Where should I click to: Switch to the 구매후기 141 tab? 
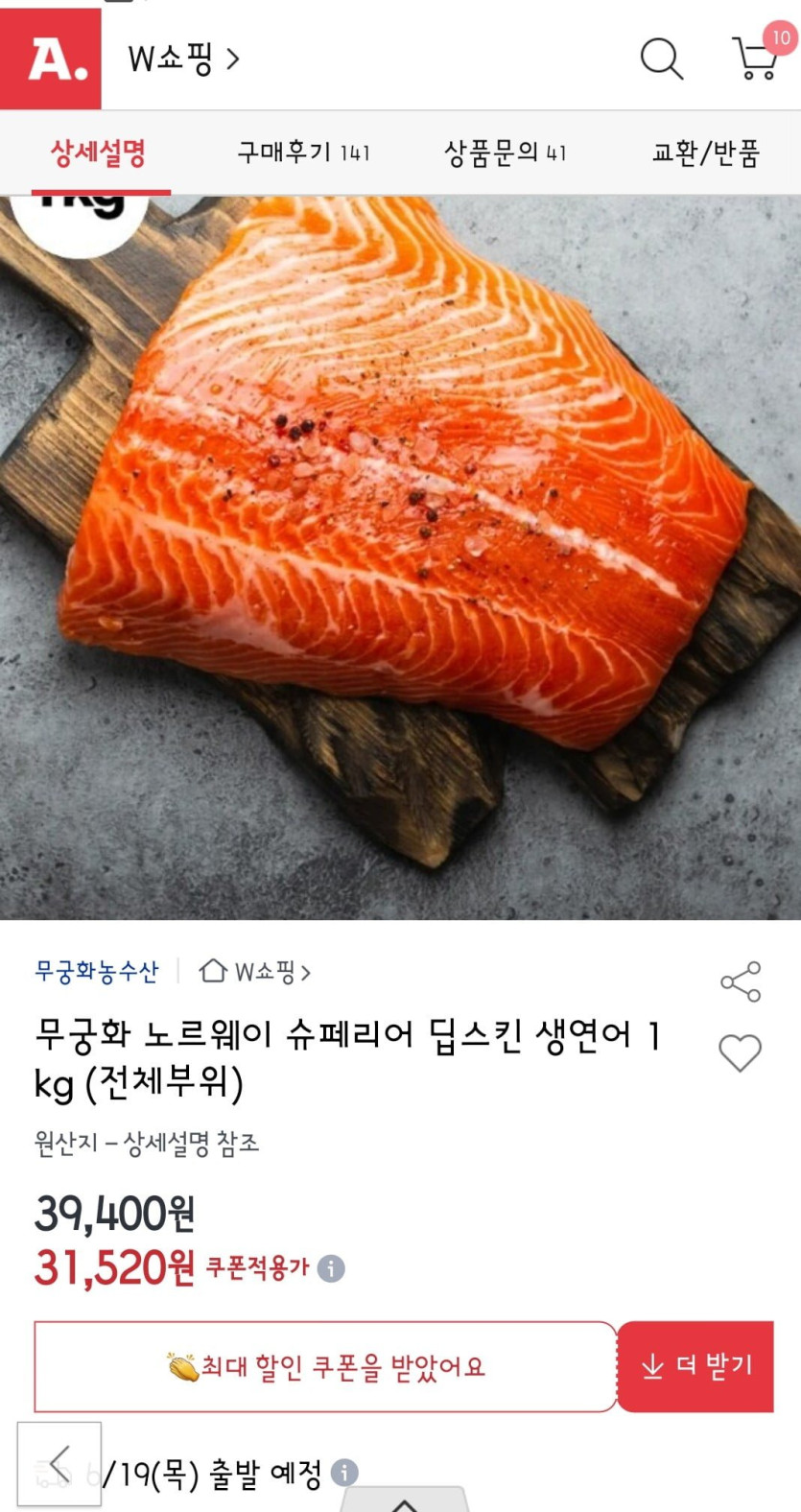point(303,153)
